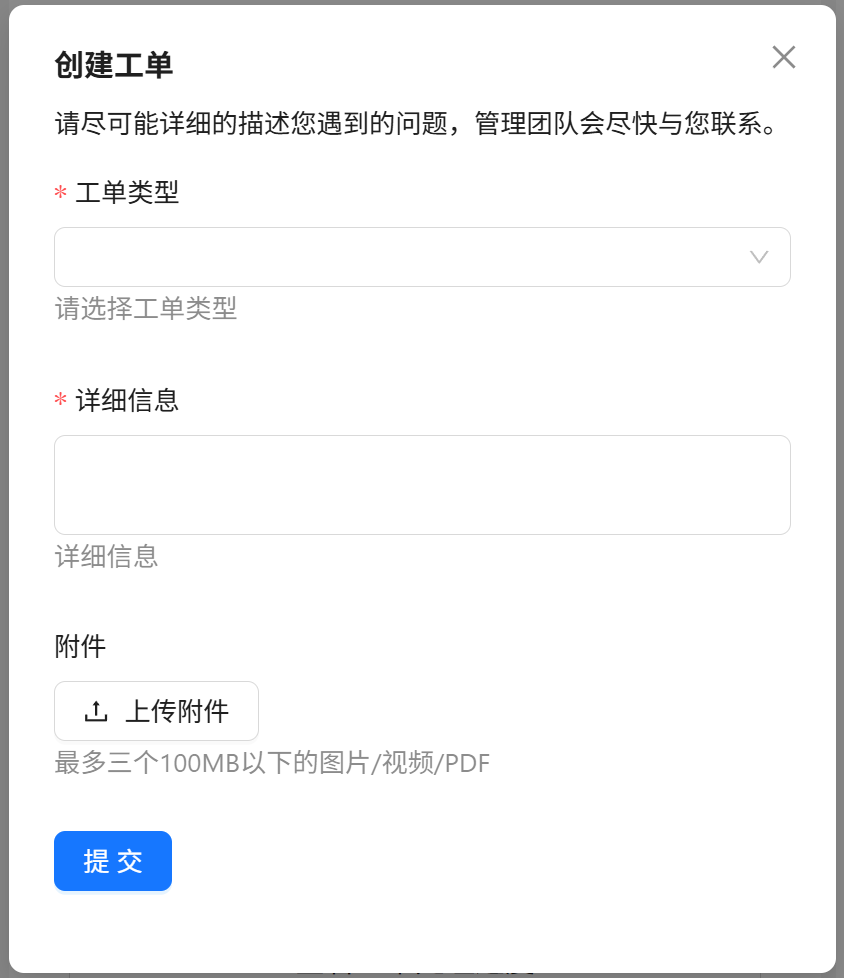Tap the 上传附件 button
This screenshot has width=844, height=978.
coord(156,711)
